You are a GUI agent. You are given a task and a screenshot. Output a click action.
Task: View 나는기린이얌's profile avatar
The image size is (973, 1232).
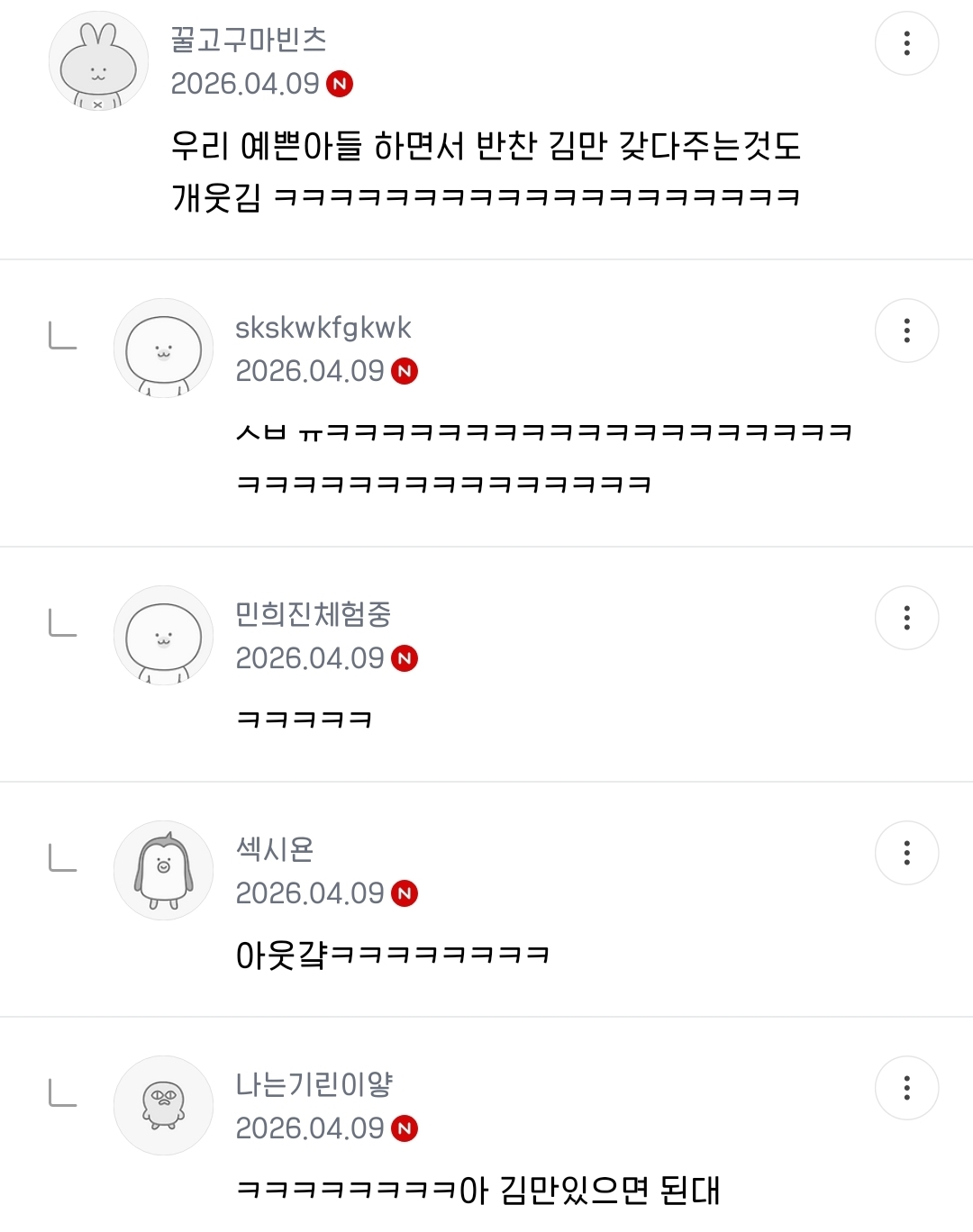click(x=163, y=1106)
